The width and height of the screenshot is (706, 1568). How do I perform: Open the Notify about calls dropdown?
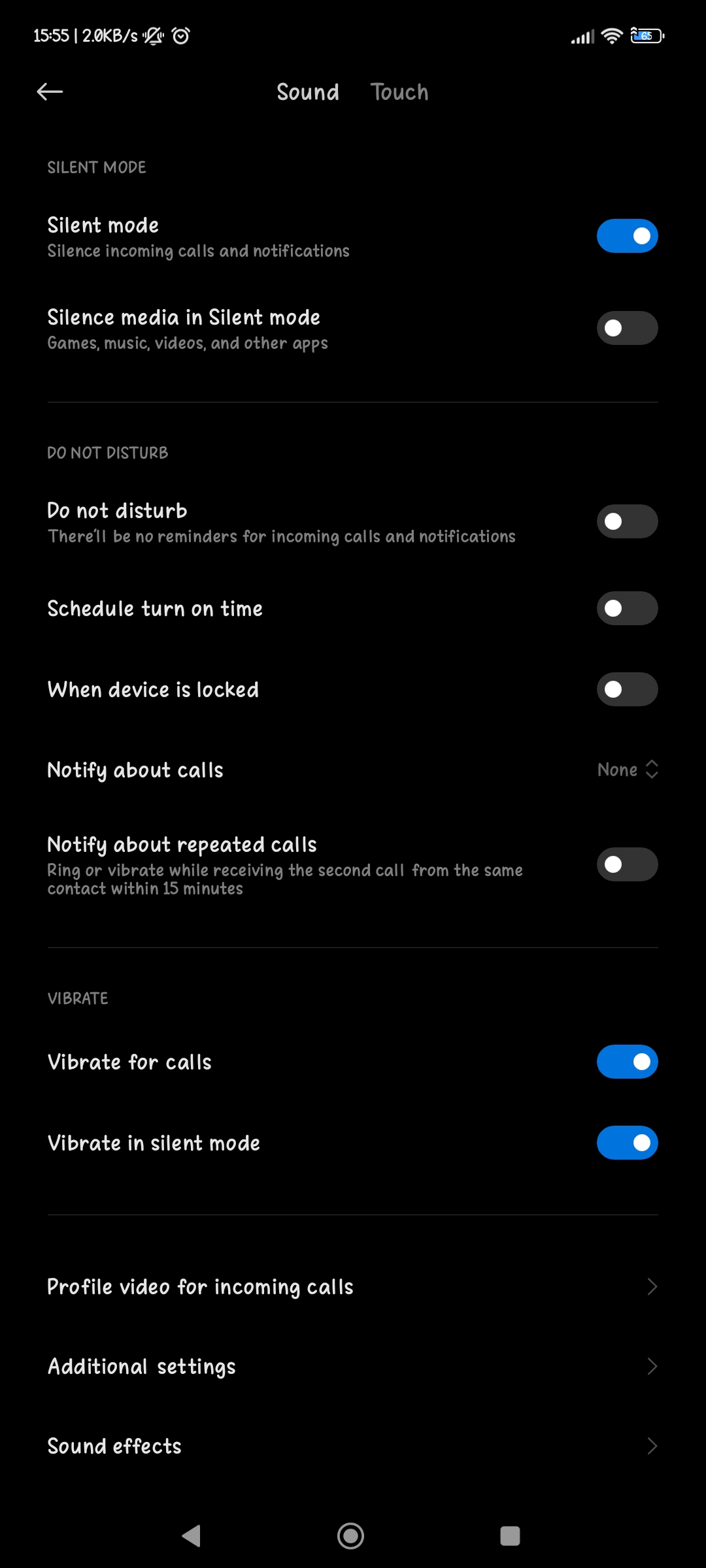click(628, 770)
